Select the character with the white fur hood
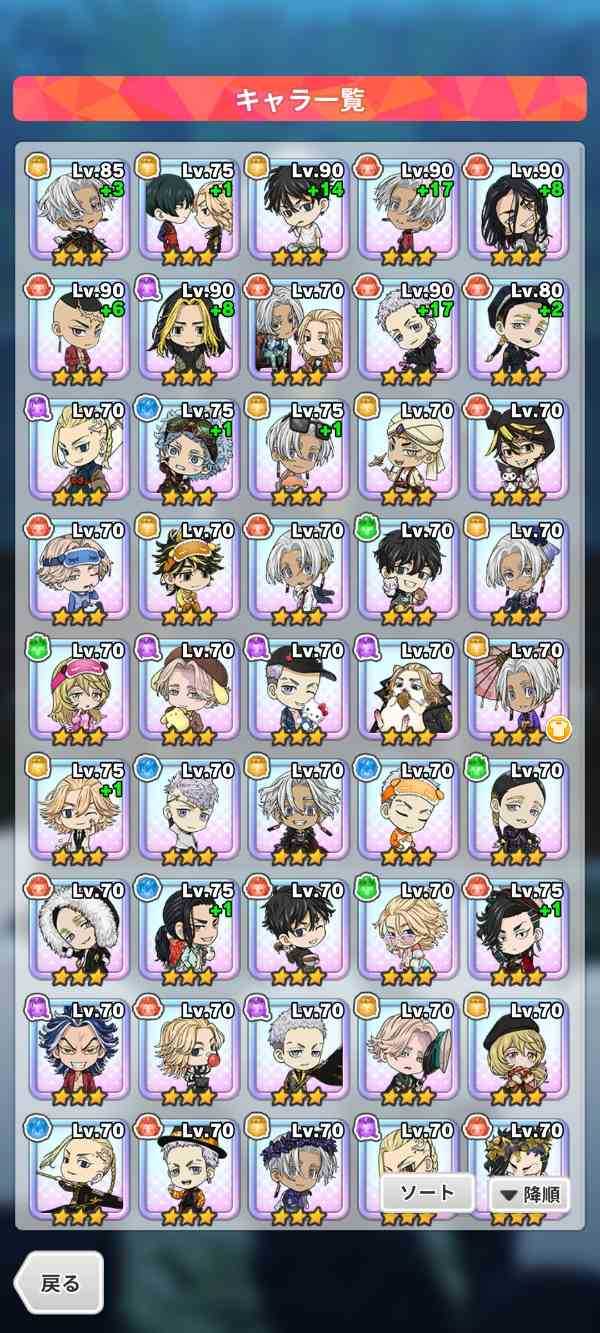This screenshot has width=600, height=1333. click(79, 930)
